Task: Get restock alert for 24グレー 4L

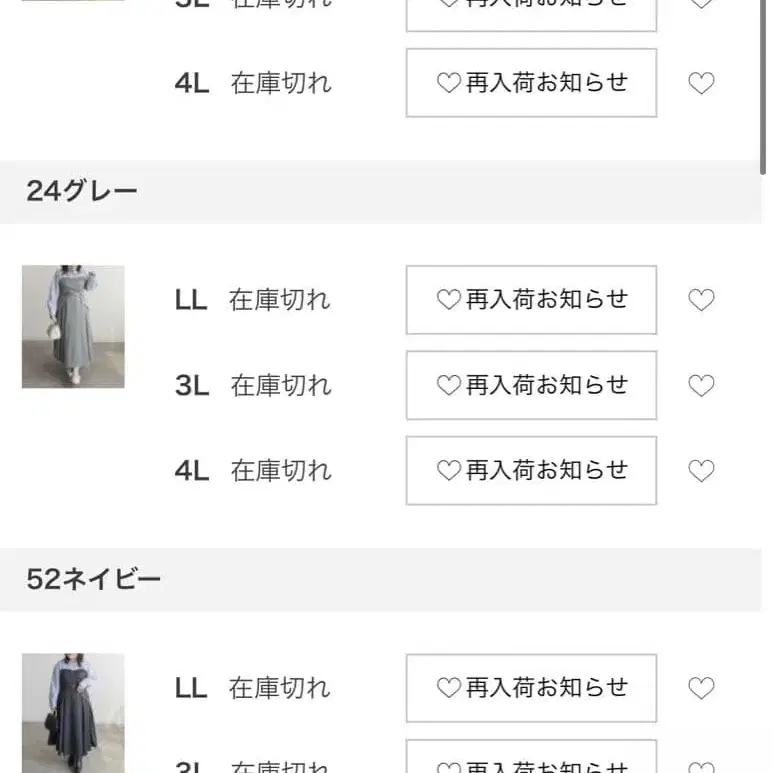Action: coord(531,470)
